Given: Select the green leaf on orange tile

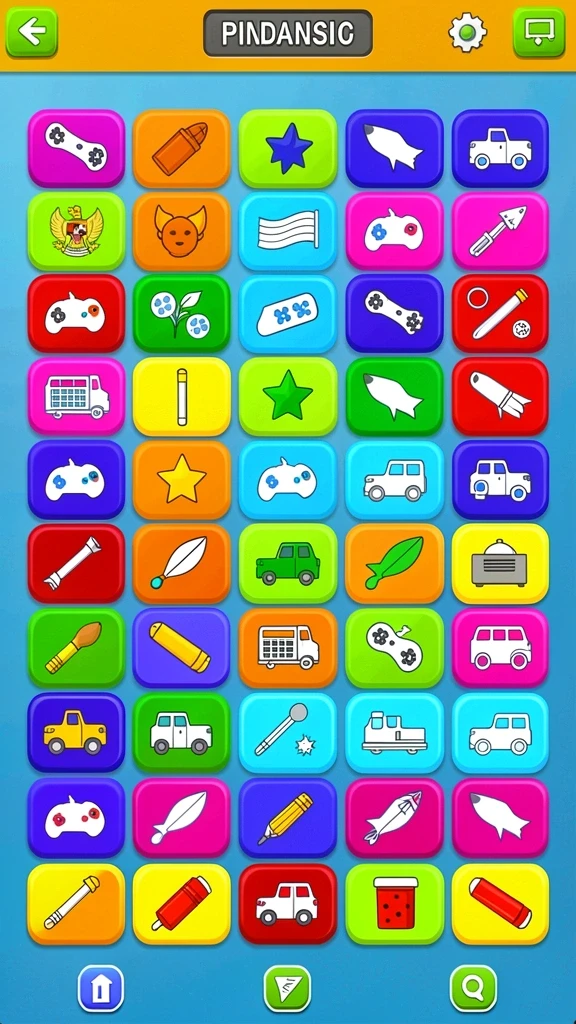Looking at the screenshot, I should click(x=394, y=563).
